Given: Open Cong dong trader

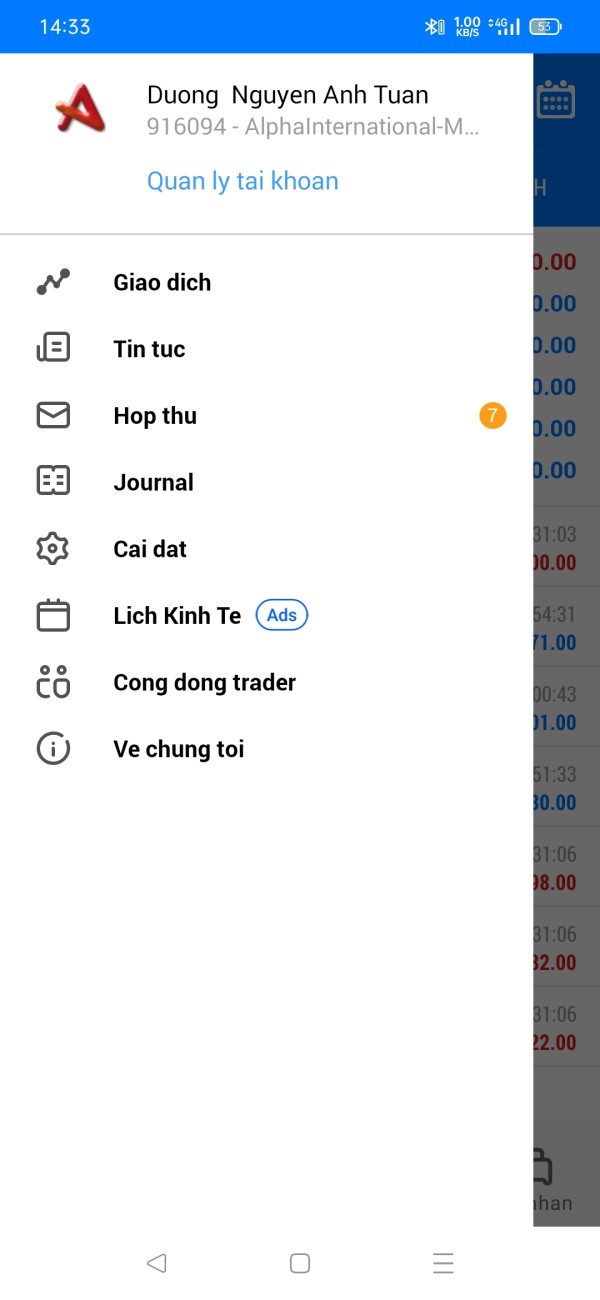Looking at the screenshot, I should (x=204, y=683).
